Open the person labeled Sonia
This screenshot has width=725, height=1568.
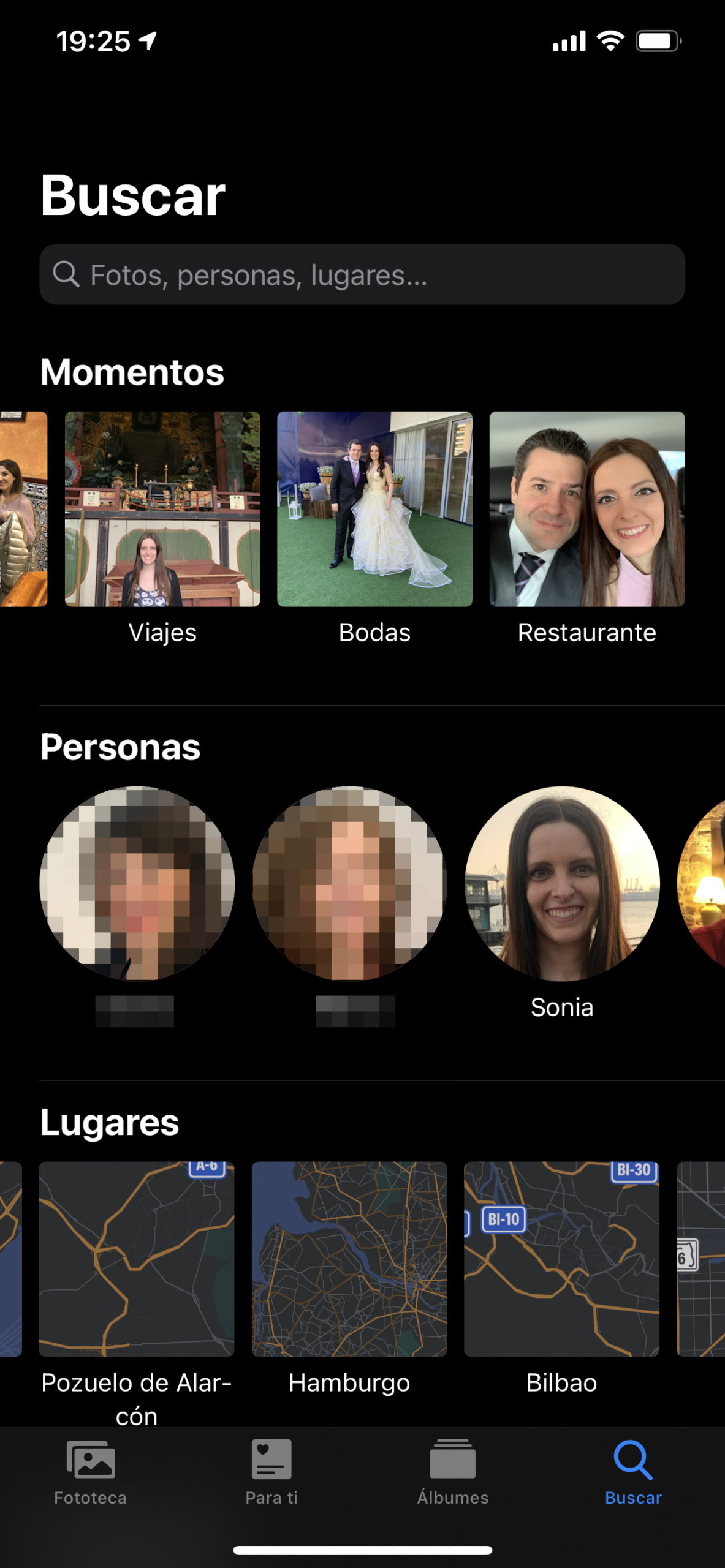click(562, 883)
